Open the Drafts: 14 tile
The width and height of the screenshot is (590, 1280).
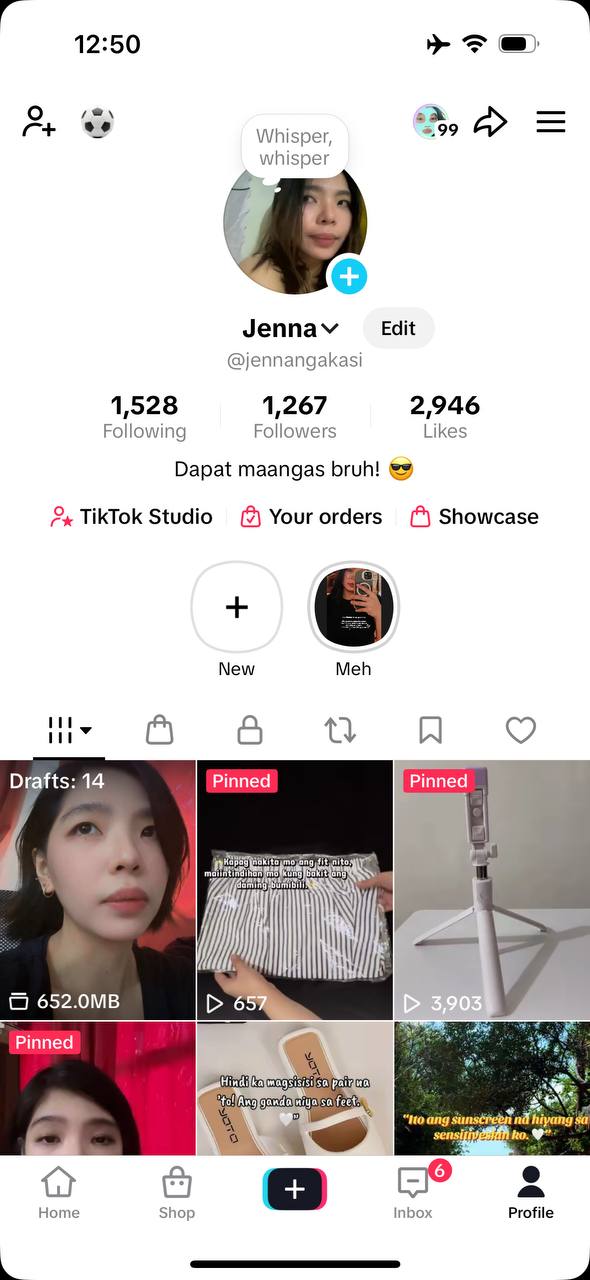point(98,890)
